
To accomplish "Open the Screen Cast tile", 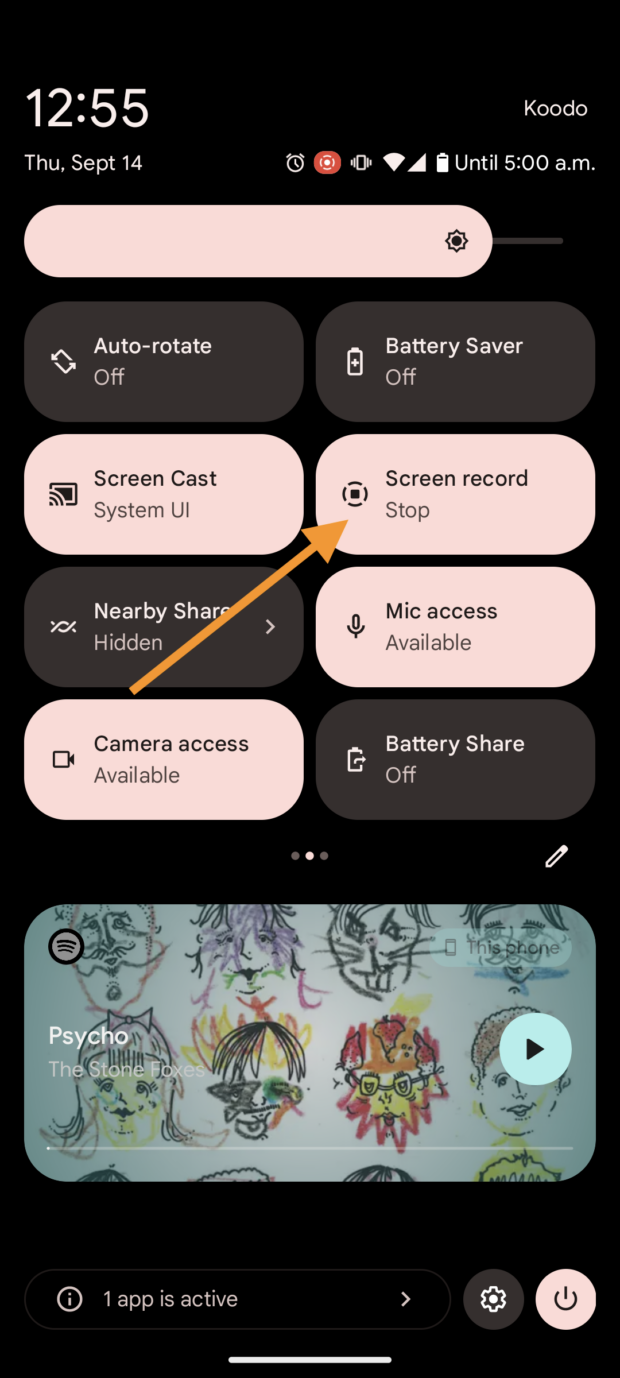I will coord(163,494).
